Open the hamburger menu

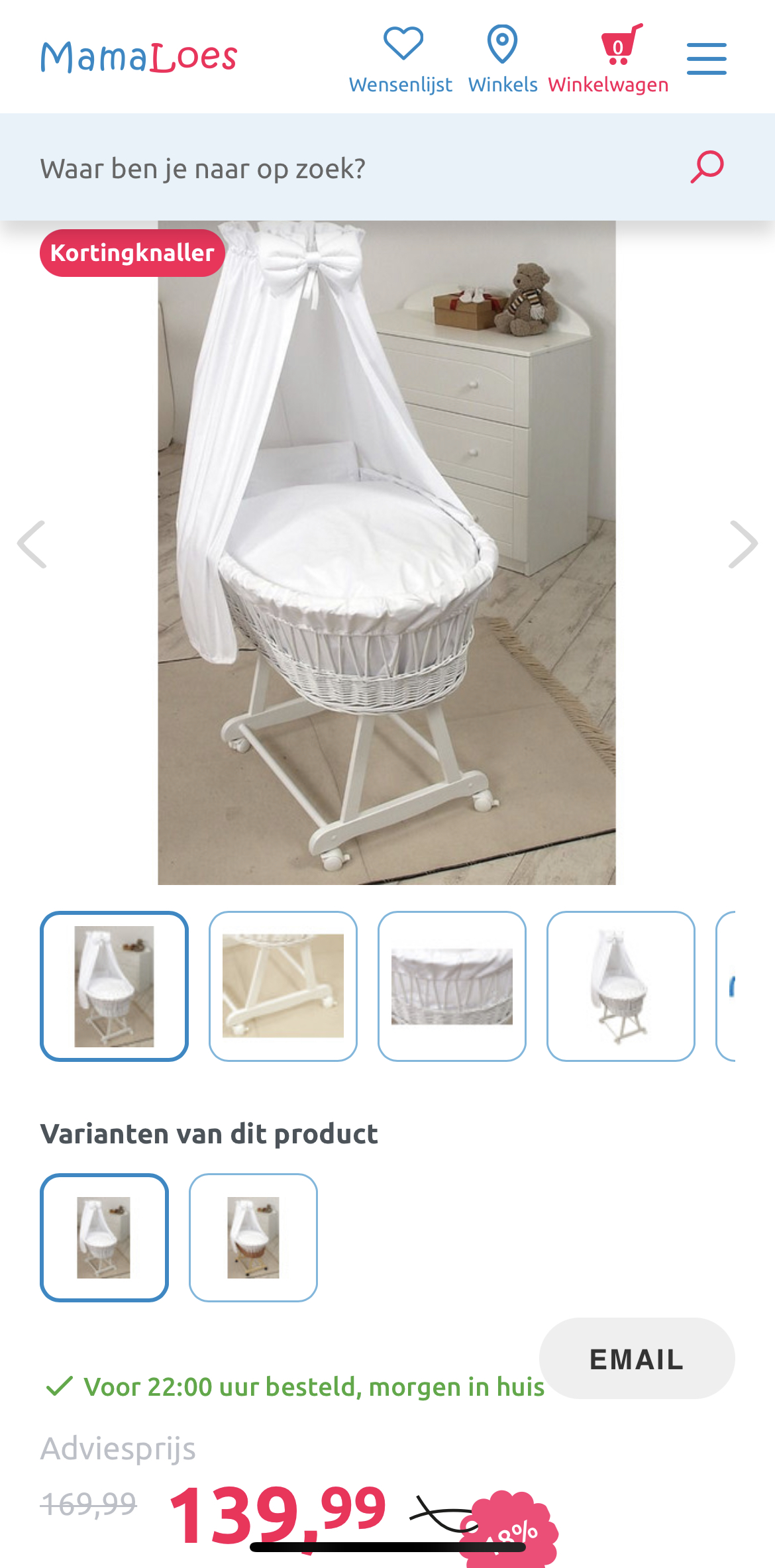tap(706, 59)
